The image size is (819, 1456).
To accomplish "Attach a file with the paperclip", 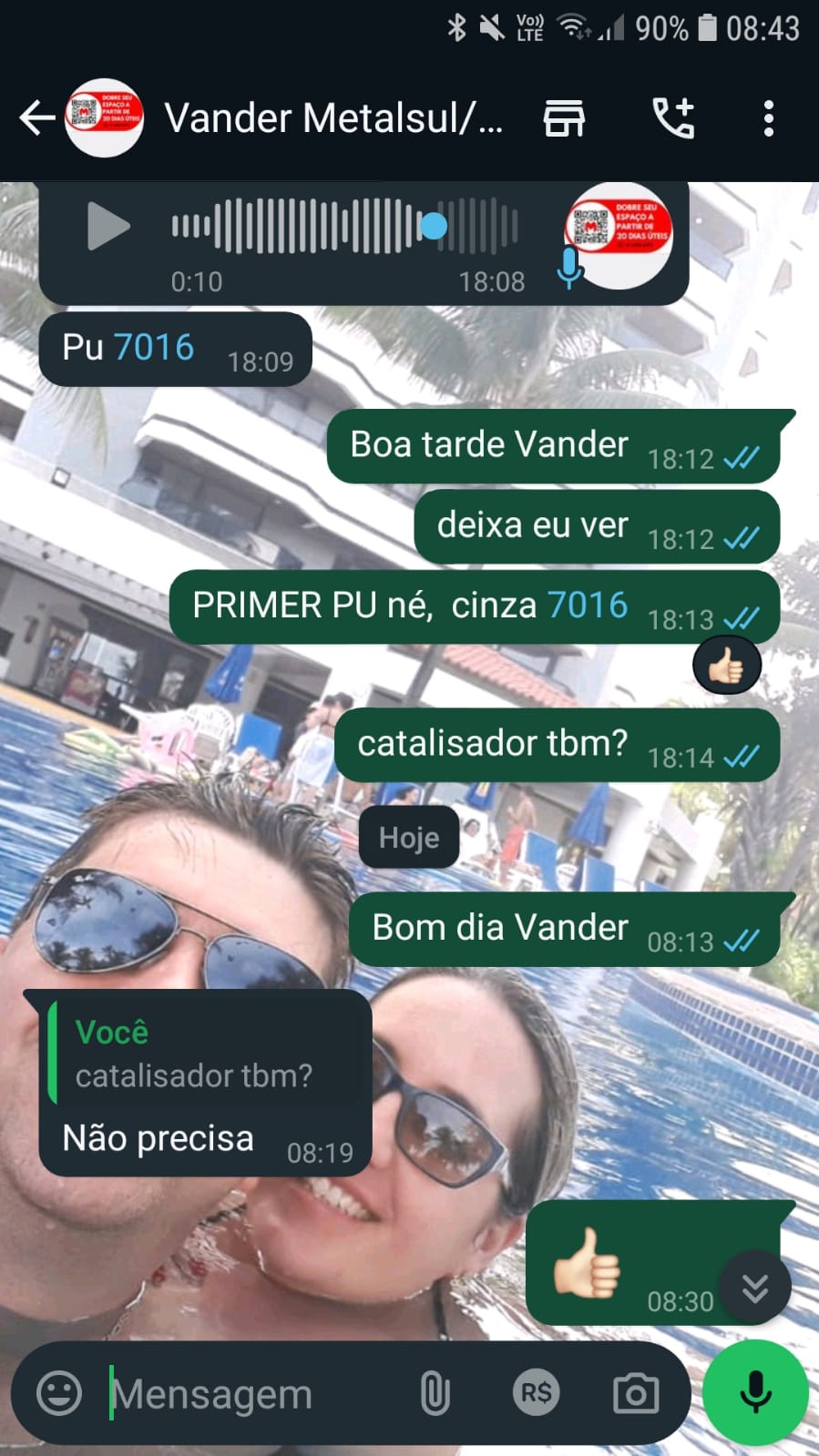I will pyautogui.click(x=435, y=1393).
